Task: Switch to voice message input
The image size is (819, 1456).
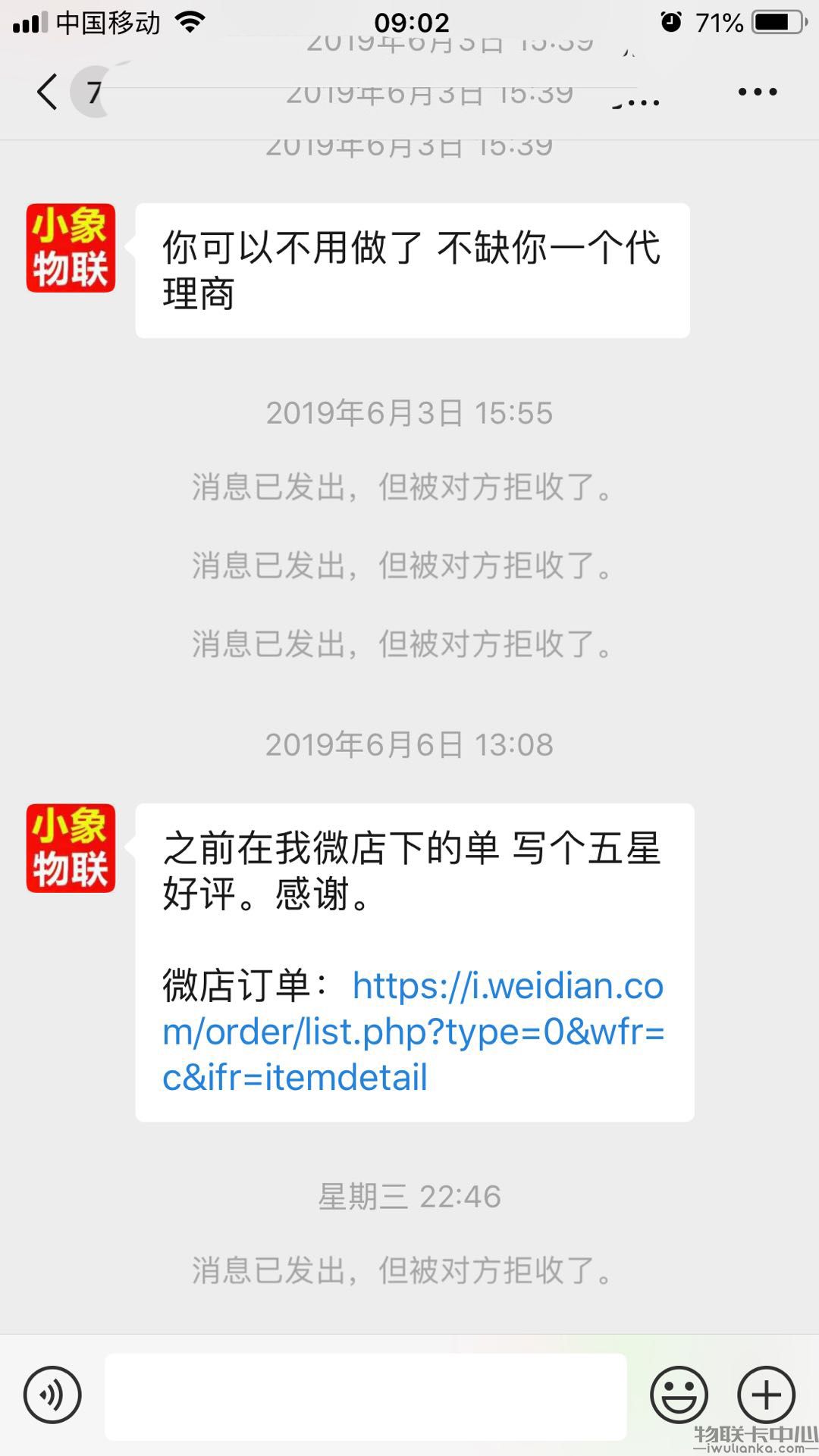Action: [52, 1395]
